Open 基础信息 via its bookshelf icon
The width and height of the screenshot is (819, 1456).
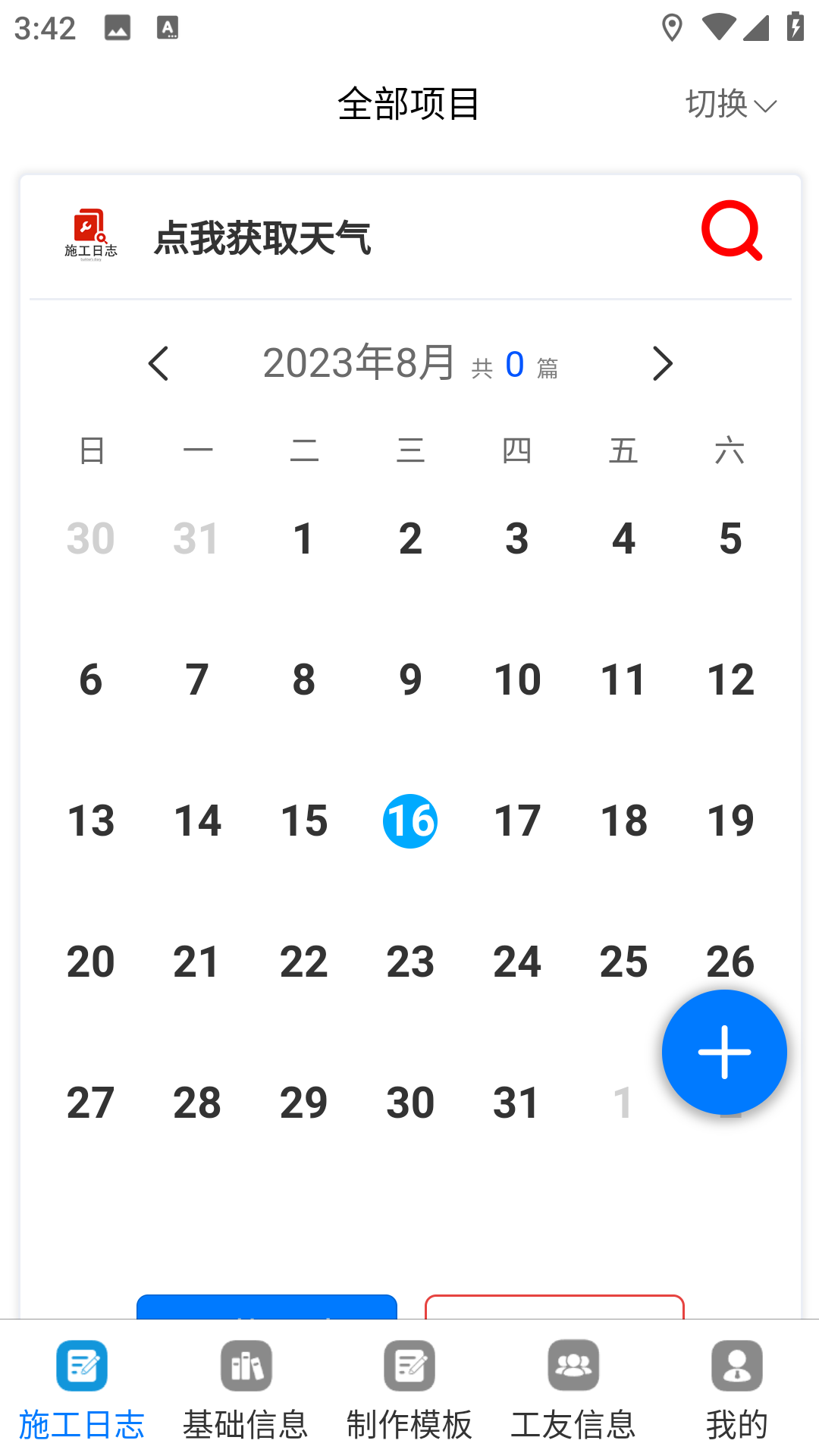click(x=245, y=1365)
